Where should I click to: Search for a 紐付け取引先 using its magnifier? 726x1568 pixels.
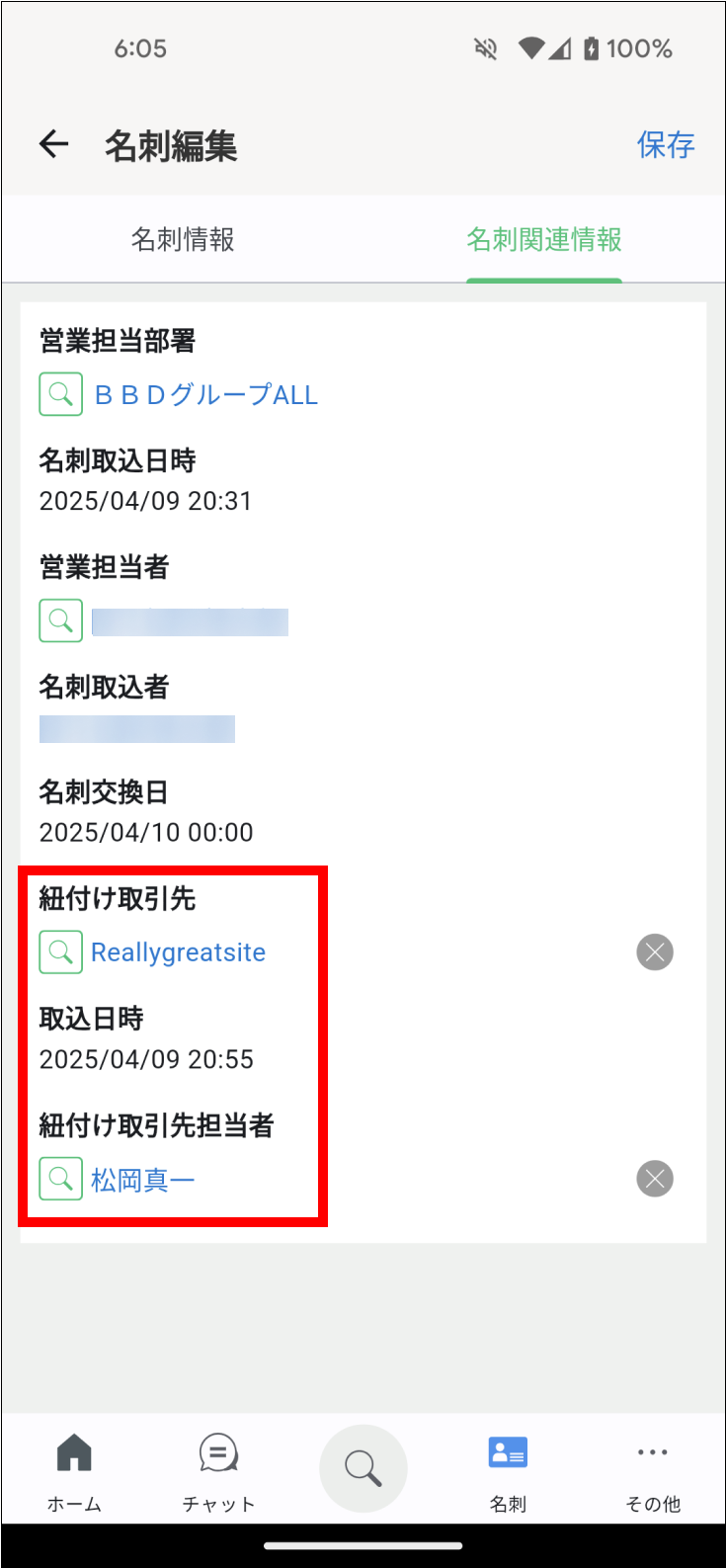click(60, 951)
